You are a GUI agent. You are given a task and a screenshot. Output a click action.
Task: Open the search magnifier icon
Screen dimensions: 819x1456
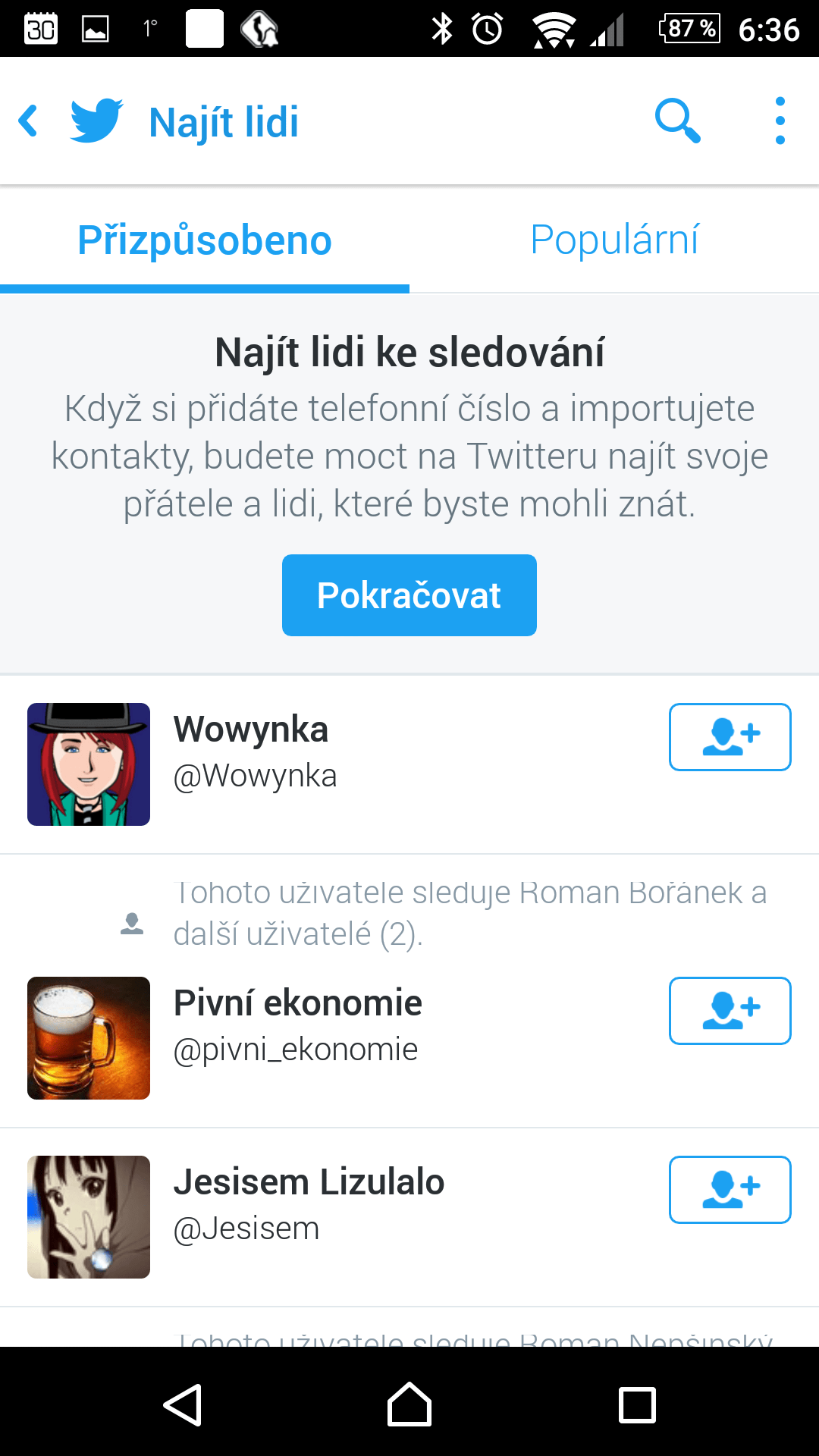[677, 121]
